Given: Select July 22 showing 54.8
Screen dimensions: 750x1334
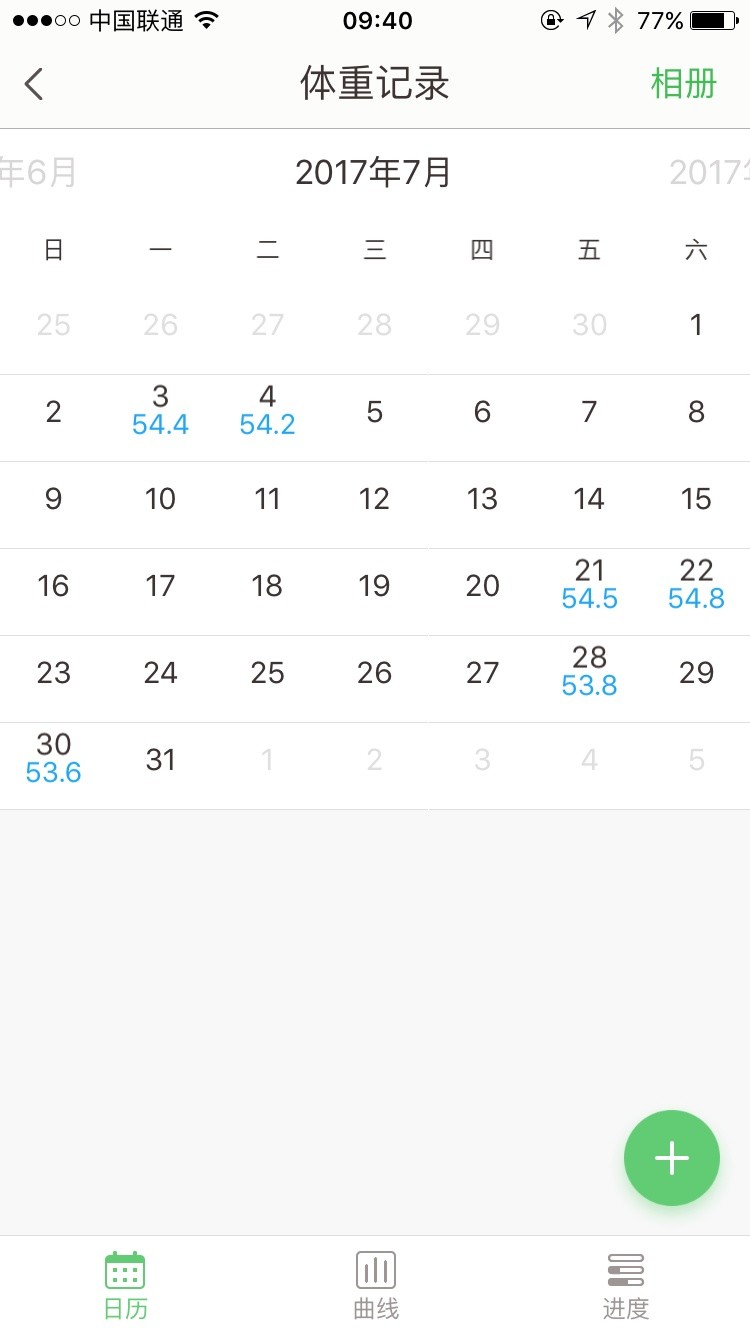Looking at the screenshot, I should 696,585.
